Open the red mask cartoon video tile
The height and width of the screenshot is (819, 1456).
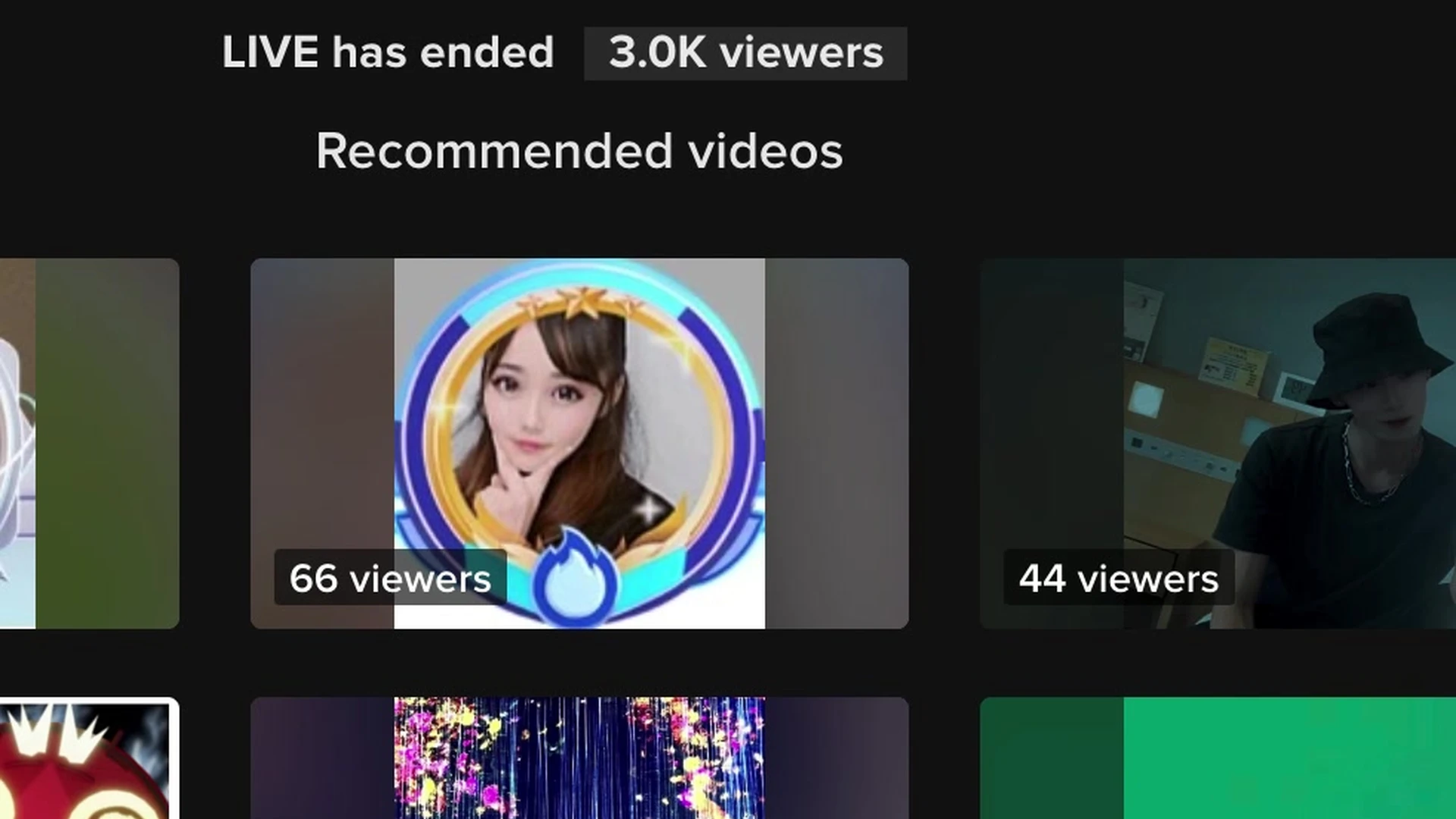click(87, 758)
